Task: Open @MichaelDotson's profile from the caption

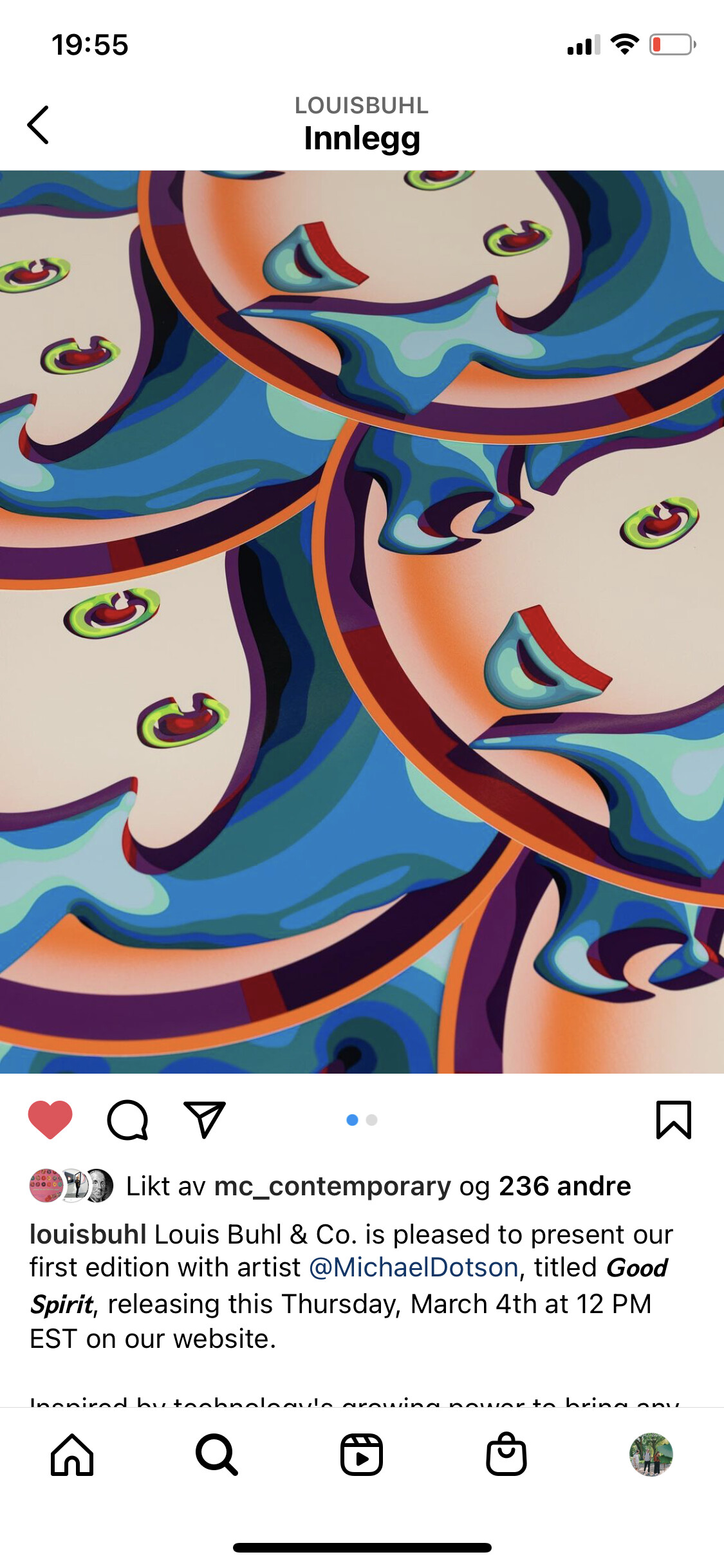Action: pos(414,1267)
